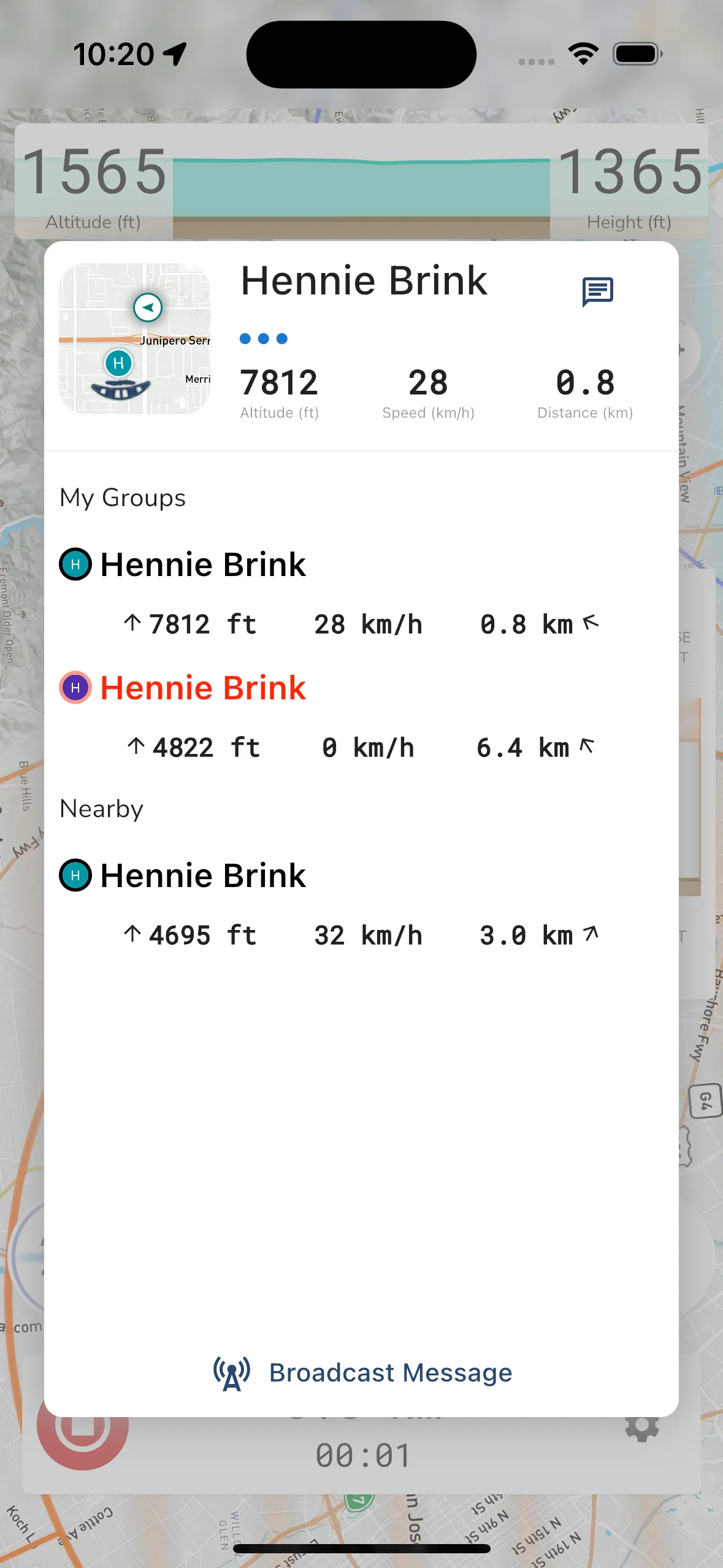Image resolution: width=723 pixels, height=1568 pixels.
Task: Select the purple H avatar of red Hennie Brink
Action: click(x=75, y=687)
